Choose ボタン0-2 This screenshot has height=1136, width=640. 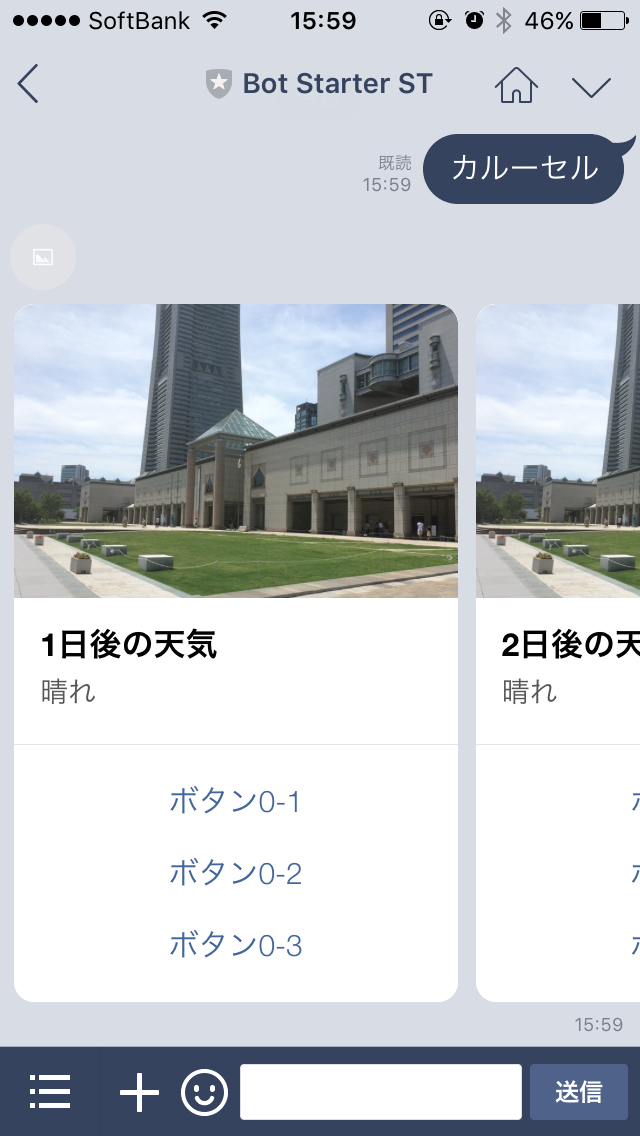click(x=236, y=874)
